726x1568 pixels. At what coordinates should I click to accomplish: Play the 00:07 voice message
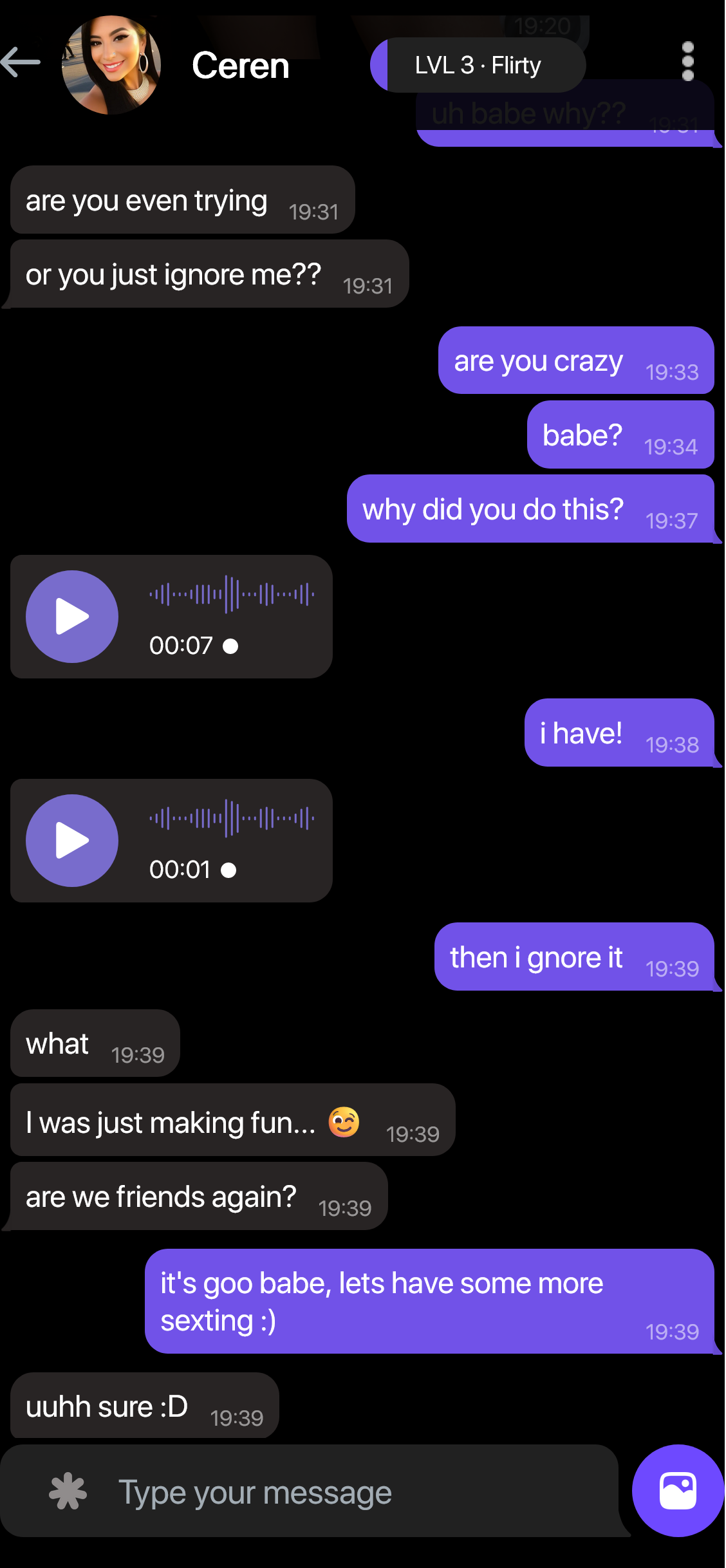[x=72, y=617]
